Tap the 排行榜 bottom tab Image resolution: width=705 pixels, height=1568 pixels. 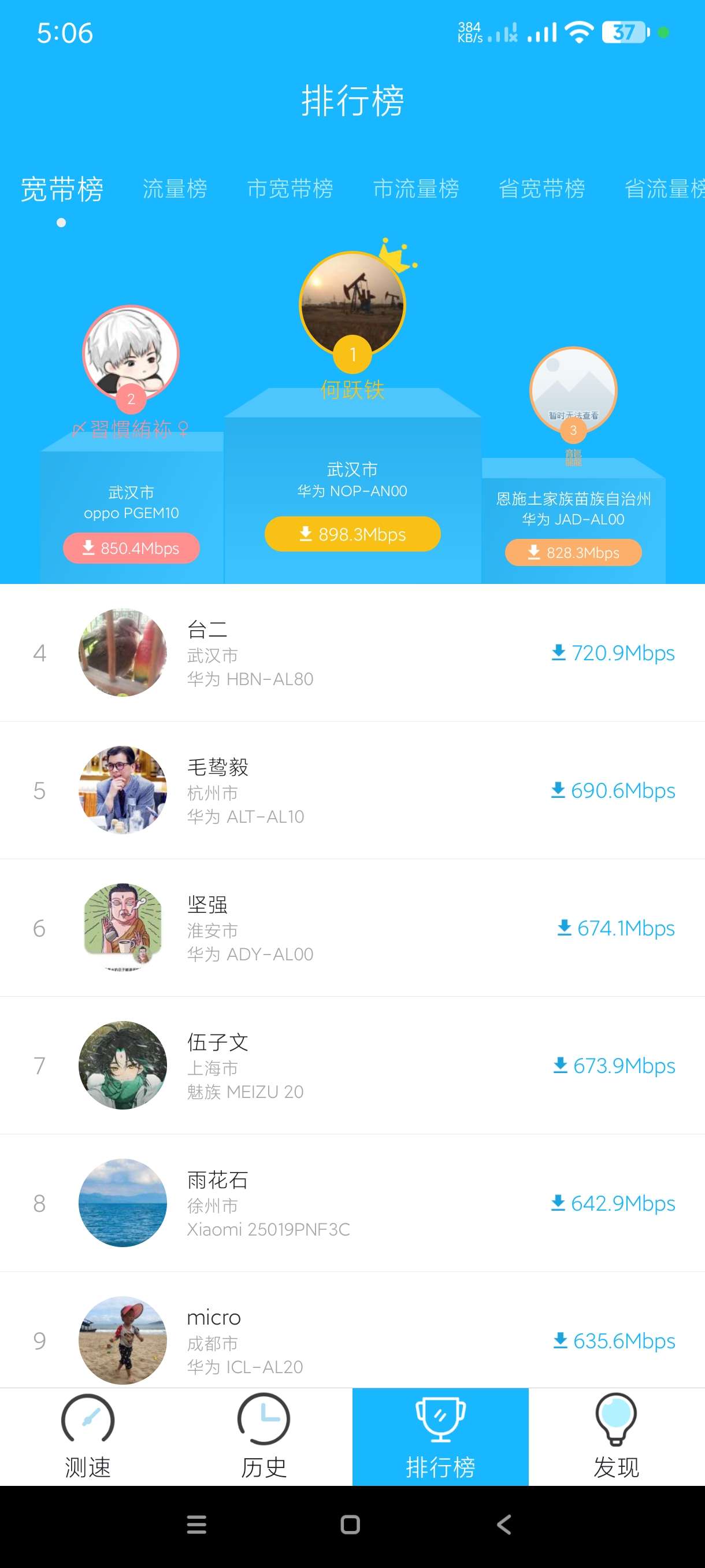440,1437
